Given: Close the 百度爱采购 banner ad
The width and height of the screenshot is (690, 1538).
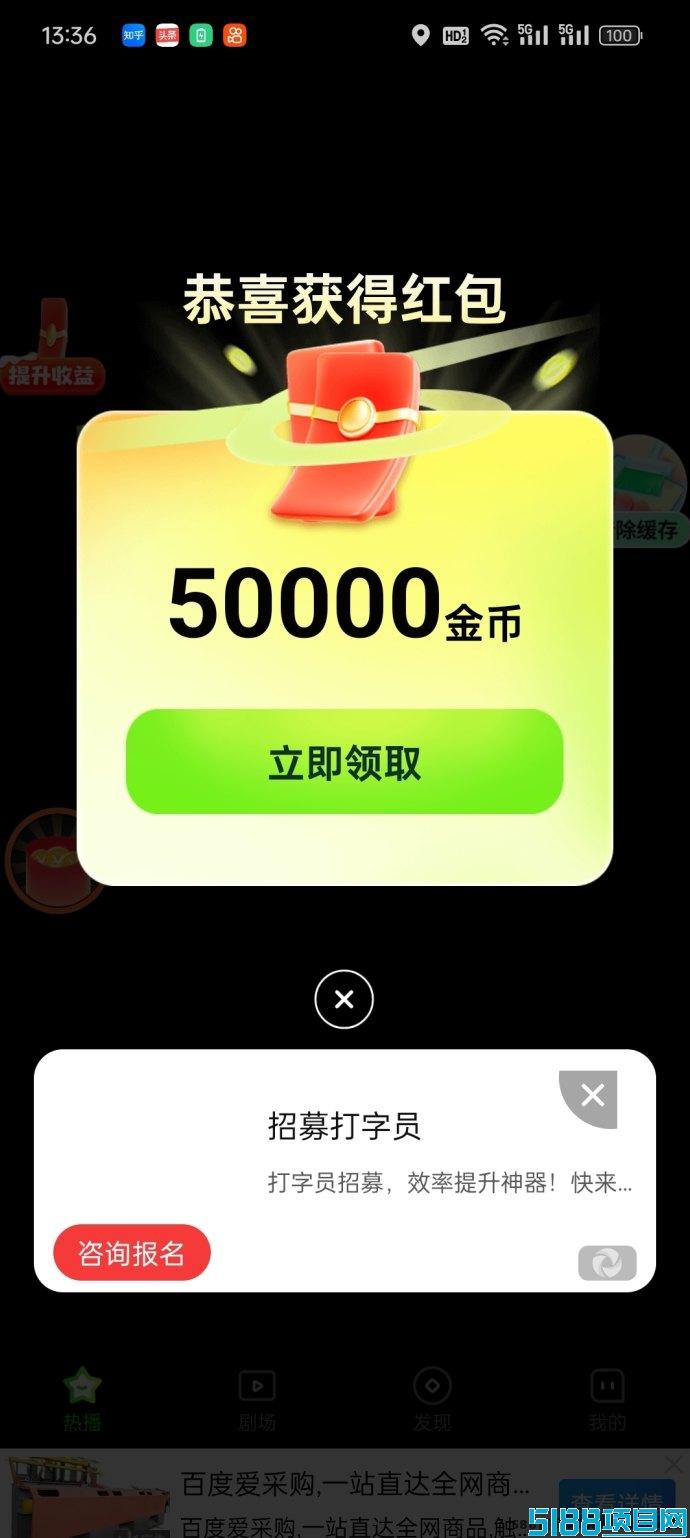Looking at the screenshot, I should click(x=675, y=1463).
